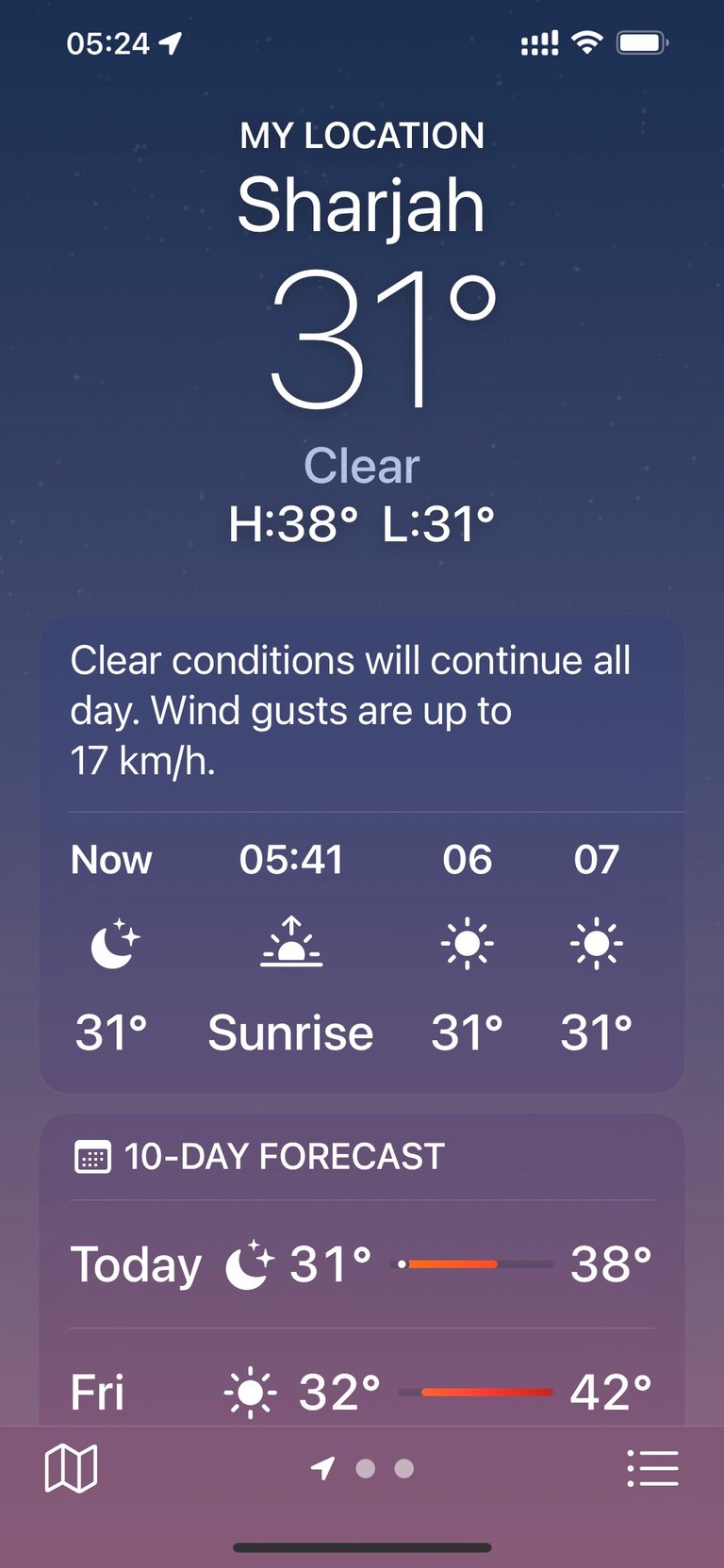Image resolution: width=724 pixels, height=1568 pixels.
Task: Open the weather map
Action: tap(71, 1469)
